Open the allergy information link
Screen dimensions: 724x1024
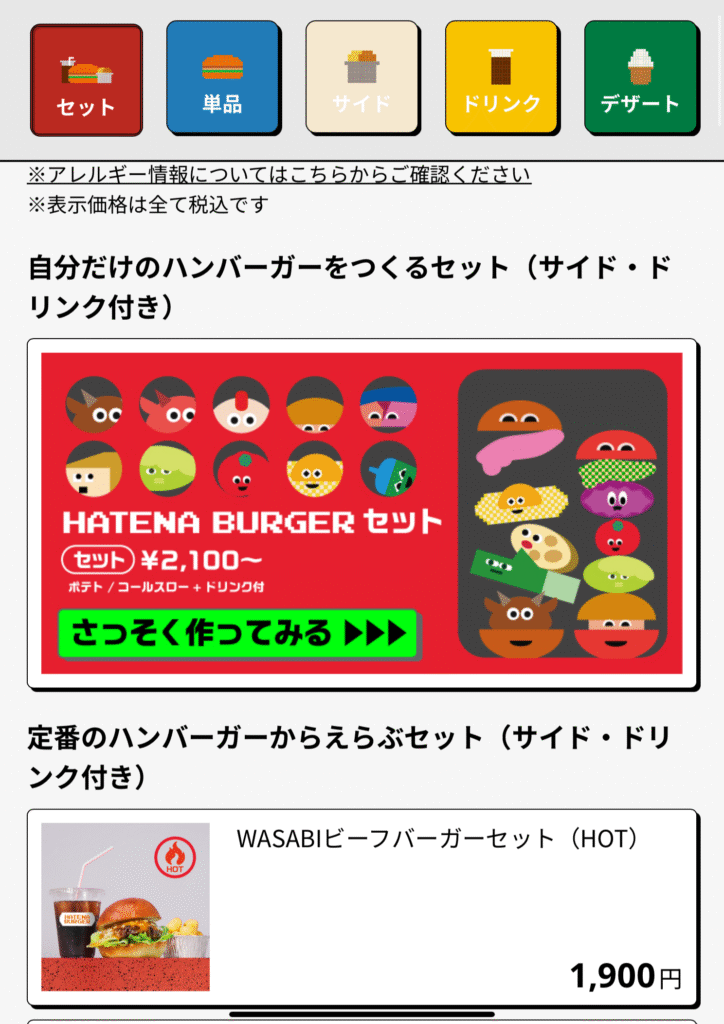278,175
